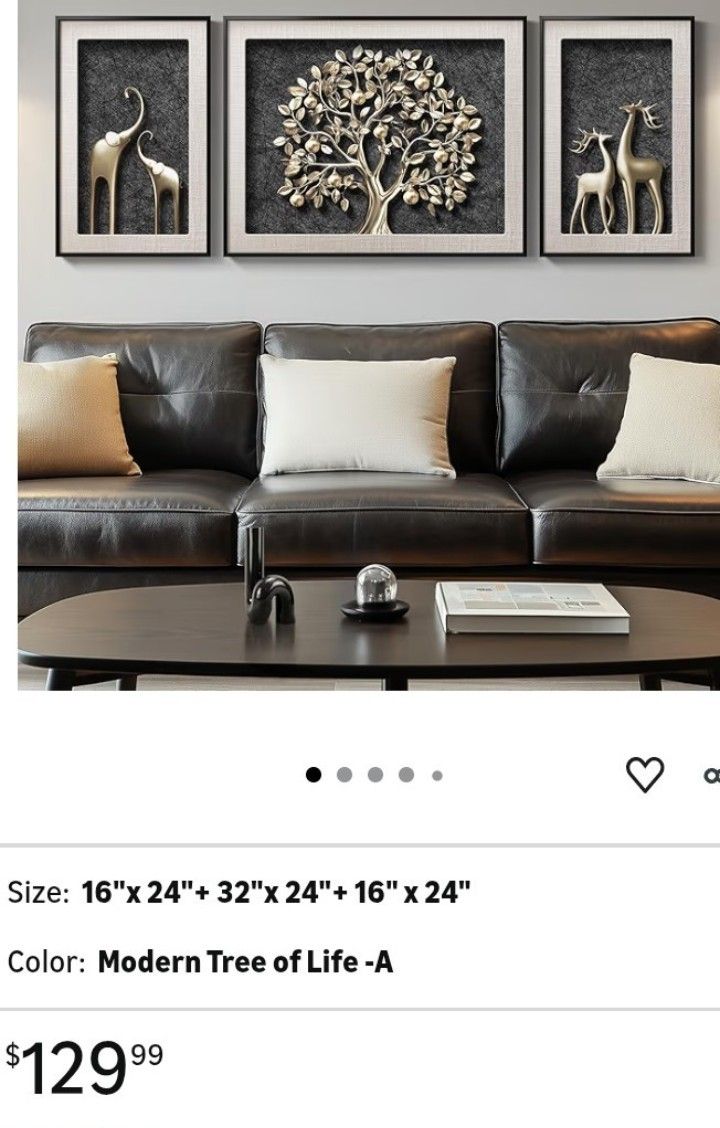Click the living room product photo
Viewport: 720px width, 1128px height.
pyautogui.click(x=360, y=350)
